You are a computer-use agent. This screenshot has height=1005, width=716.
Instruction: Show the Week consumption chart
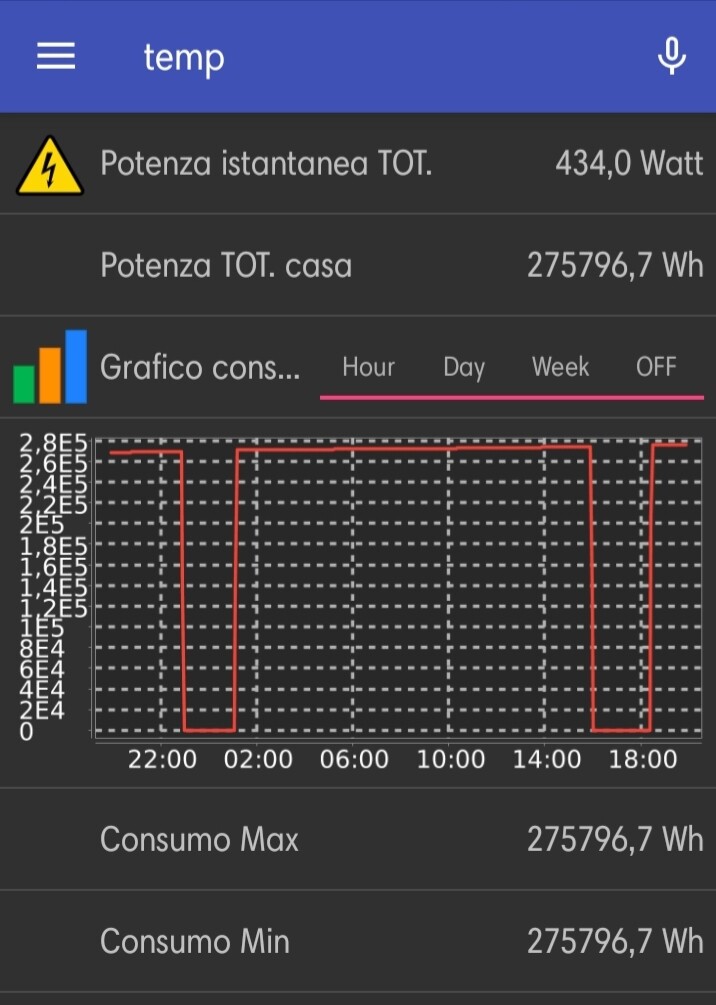(x=560, y=368)
